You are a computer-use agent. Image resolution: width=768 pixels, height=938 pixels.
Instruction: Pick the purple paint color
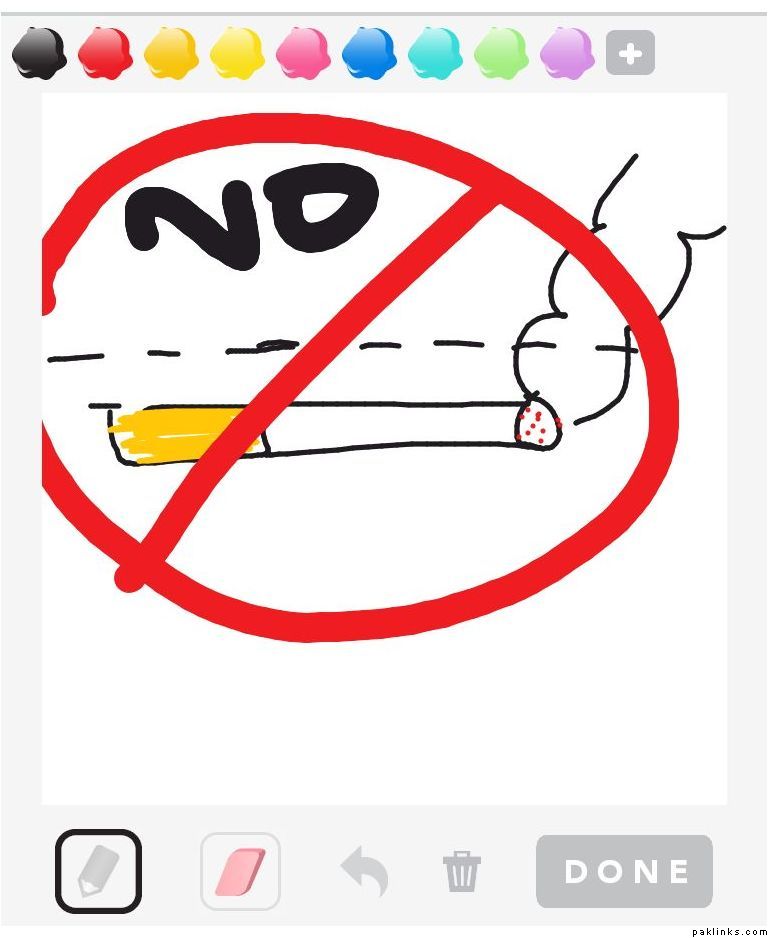tap(567, 53)
